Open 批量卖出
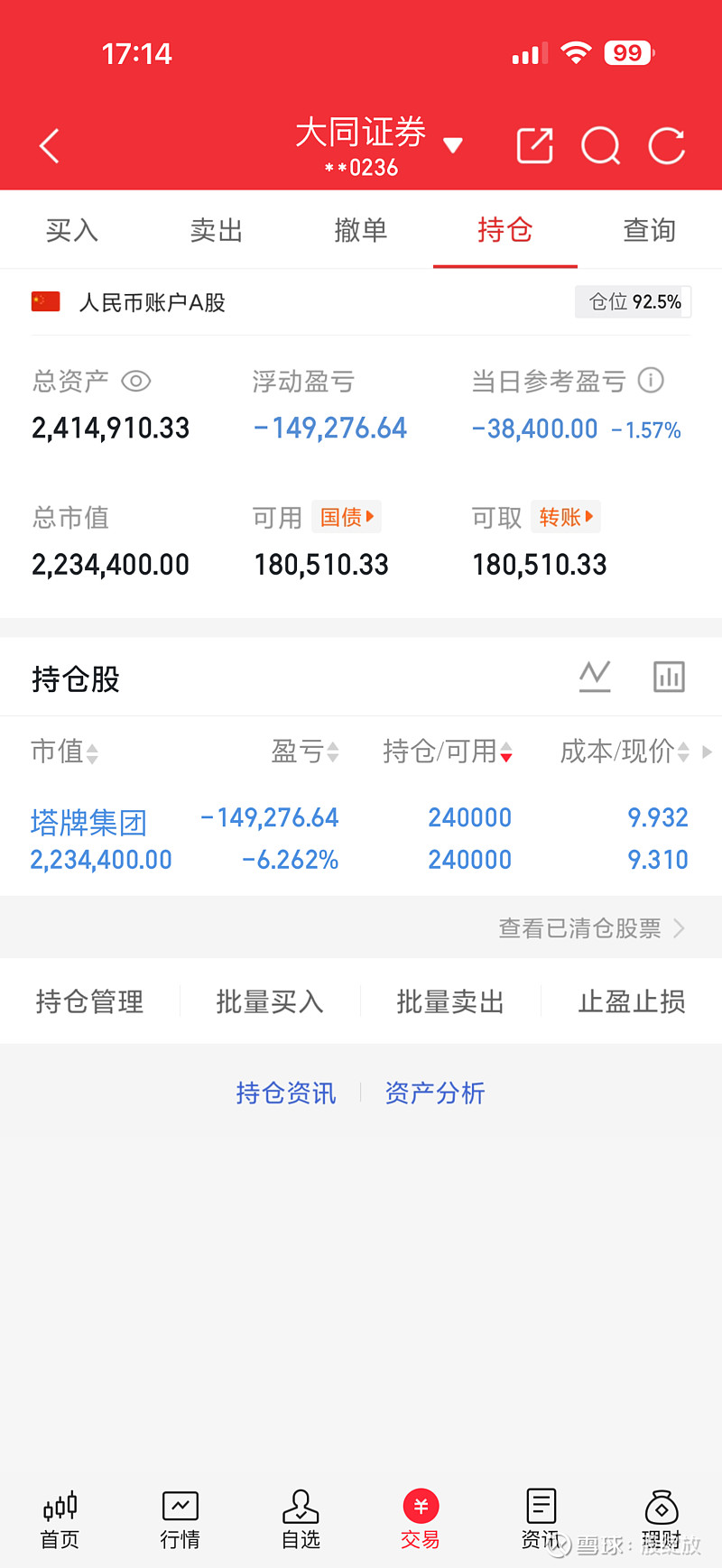Image resolution: width=722 pixels, height=1568 pixels. 450,1001
